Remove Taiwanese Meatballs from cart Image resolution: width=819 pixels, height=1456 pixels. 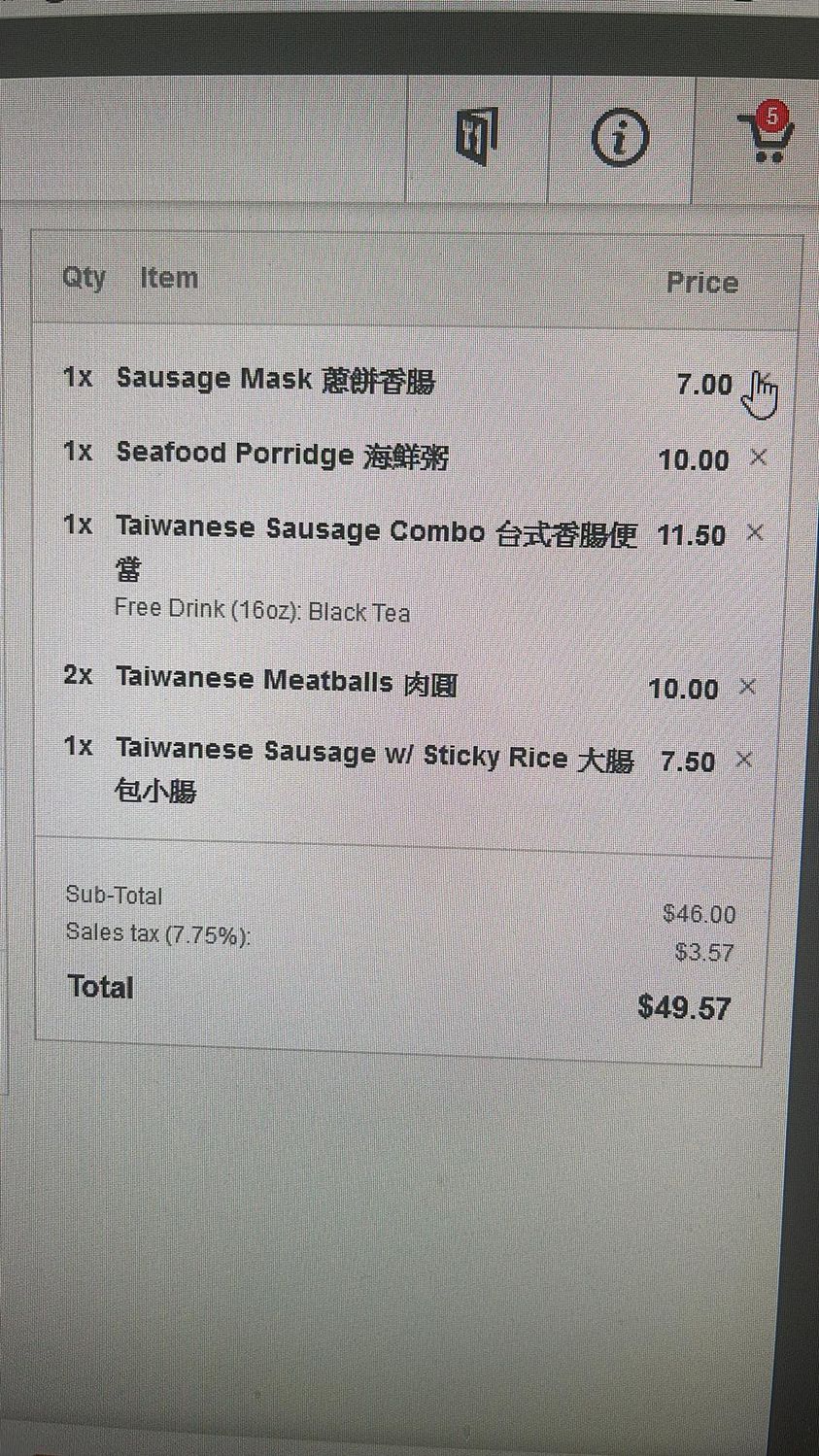pyautogui.click(x=746, y=687)
